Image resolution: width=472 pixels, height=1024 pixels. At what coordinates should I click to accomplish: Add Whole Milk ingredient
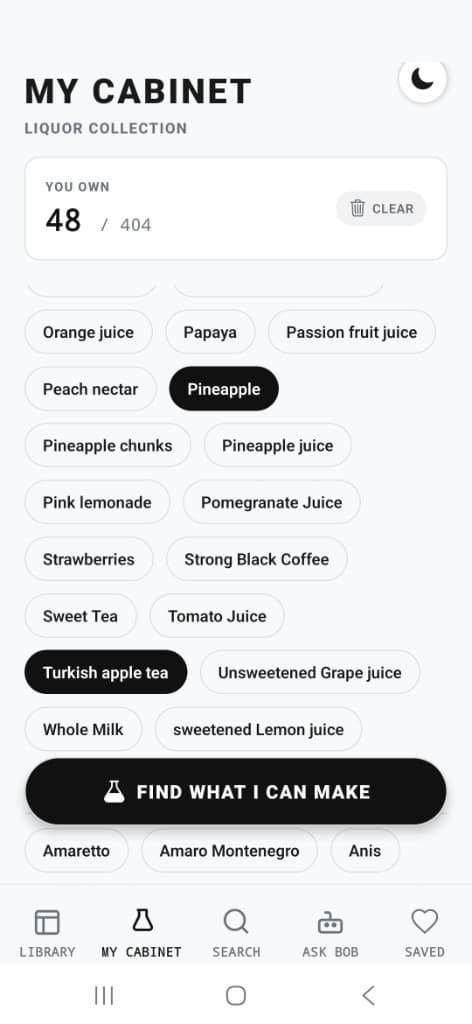(83, 729)
